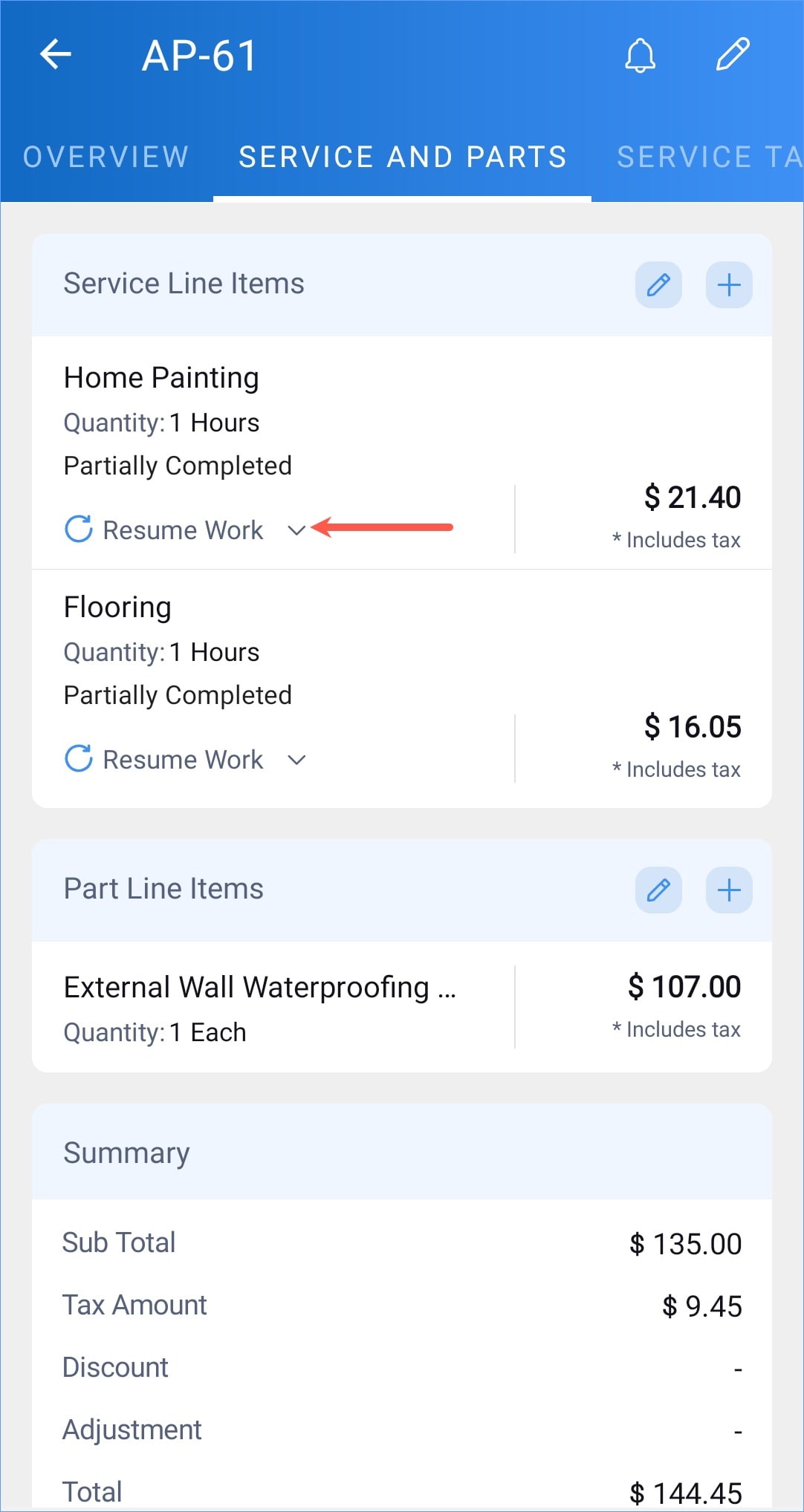This screenshot has height=1512, width=804.
Task: Open the notifications bell
Action: (x=640, y=55)
